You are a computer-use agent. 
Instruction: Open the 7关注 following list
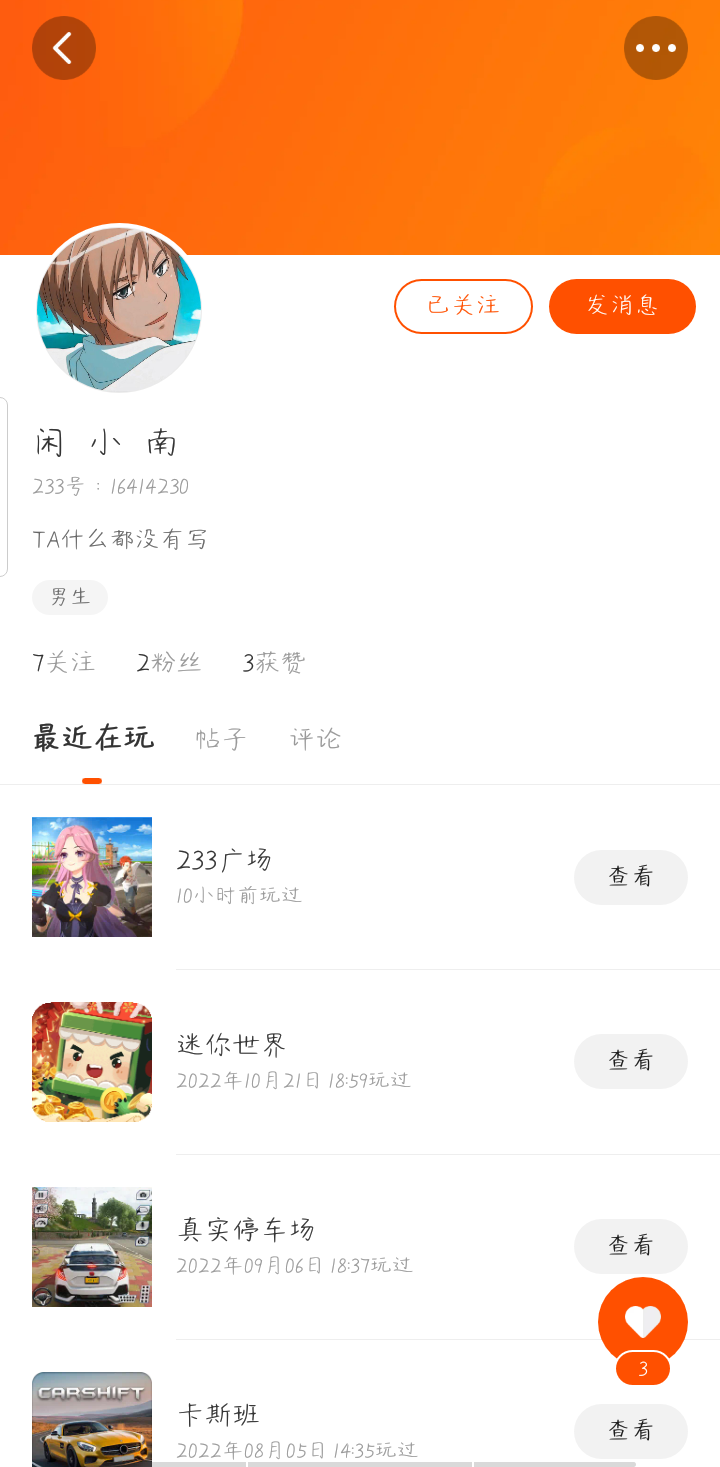(x=64, y=662)
